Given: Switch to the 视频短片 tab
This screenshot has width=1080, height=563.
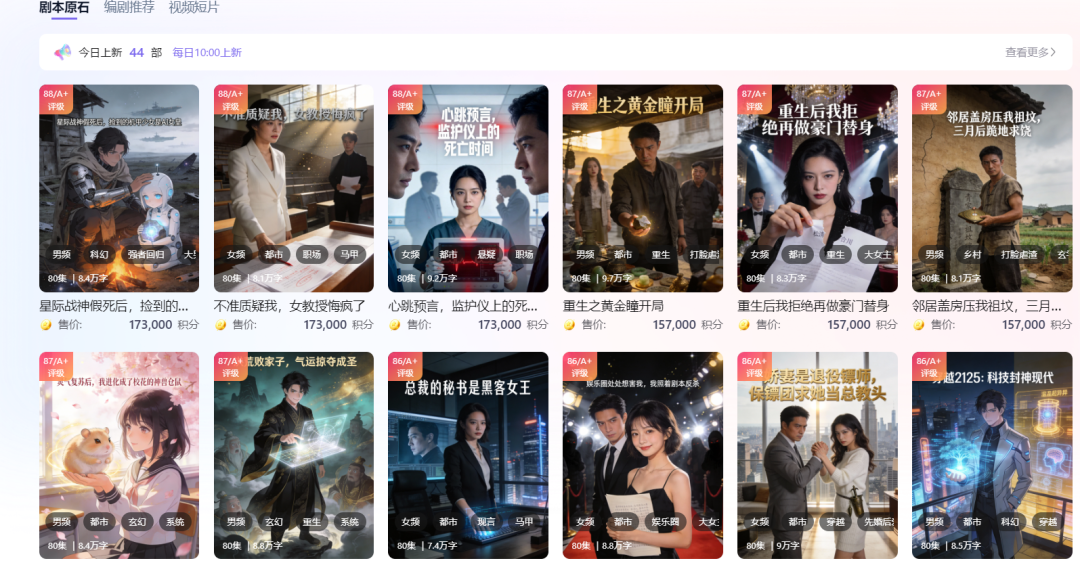Looking at the screenshot, I should click(193, 8).
